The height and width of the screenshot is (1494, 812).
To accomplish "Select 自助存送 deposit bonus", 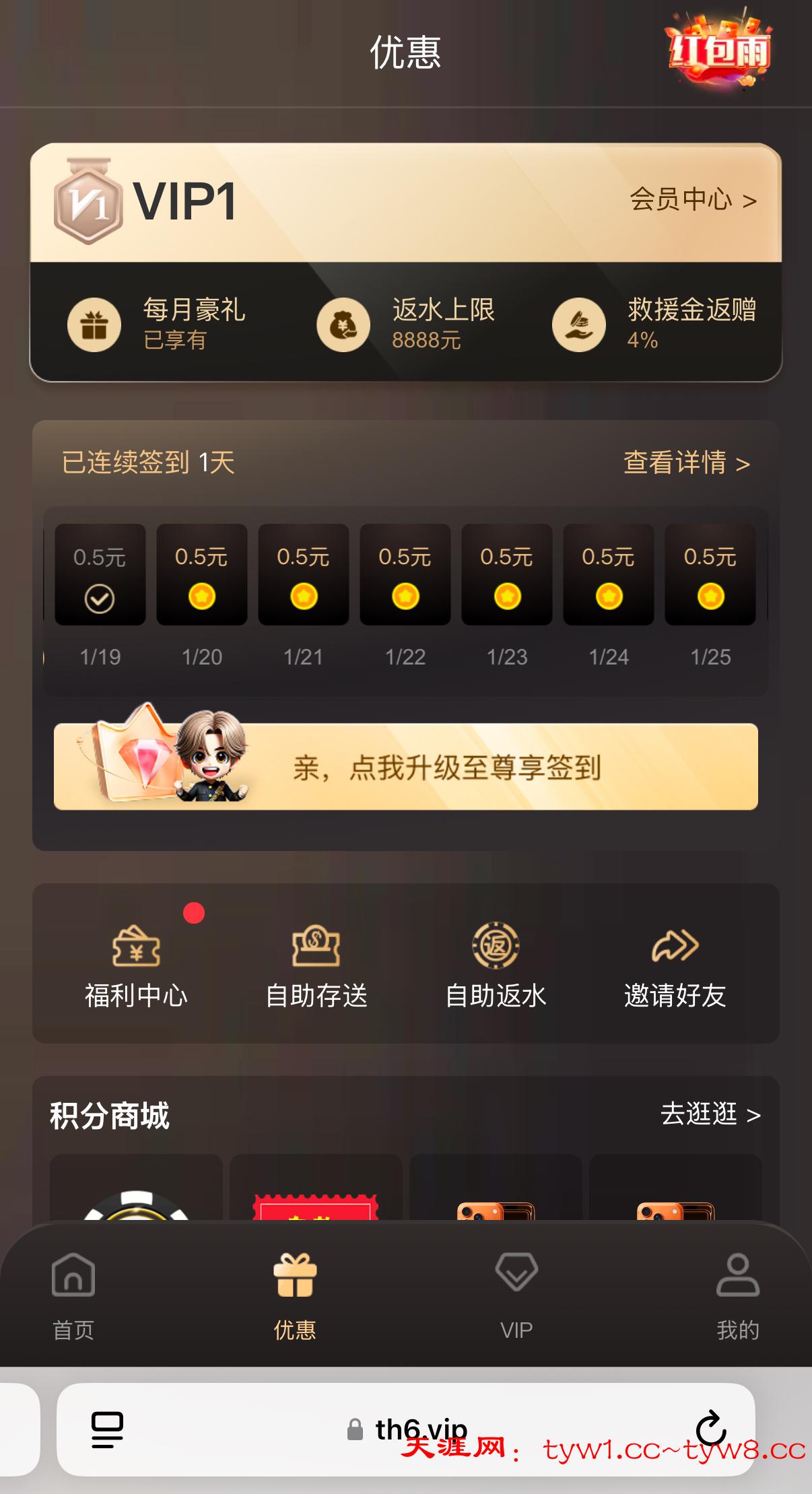I will coord(316,963).
